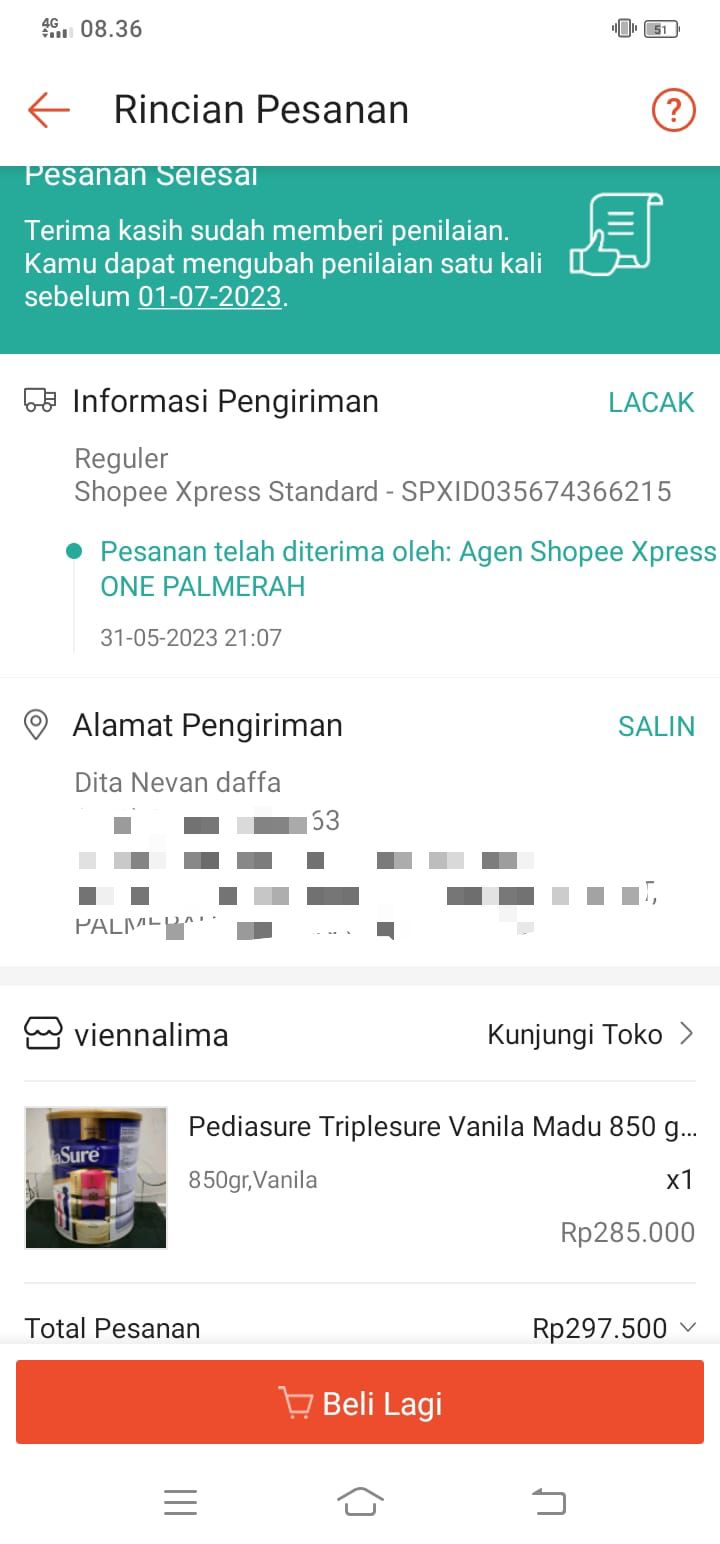
Task: Open the underlined 01-07-2023 review deadline
Action: click(209, 297)
